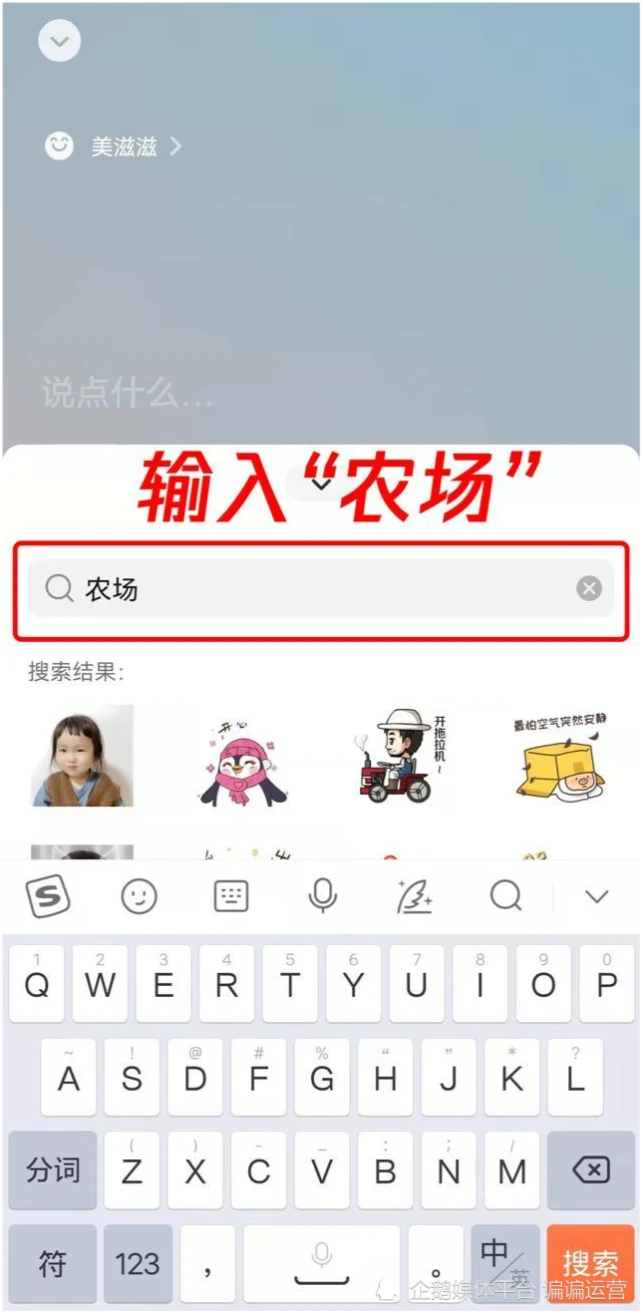This screenshot has width=641, height=1312.
Task: Open the handwriting input tool
Action: pyautogui.click(x=414, y=896)
